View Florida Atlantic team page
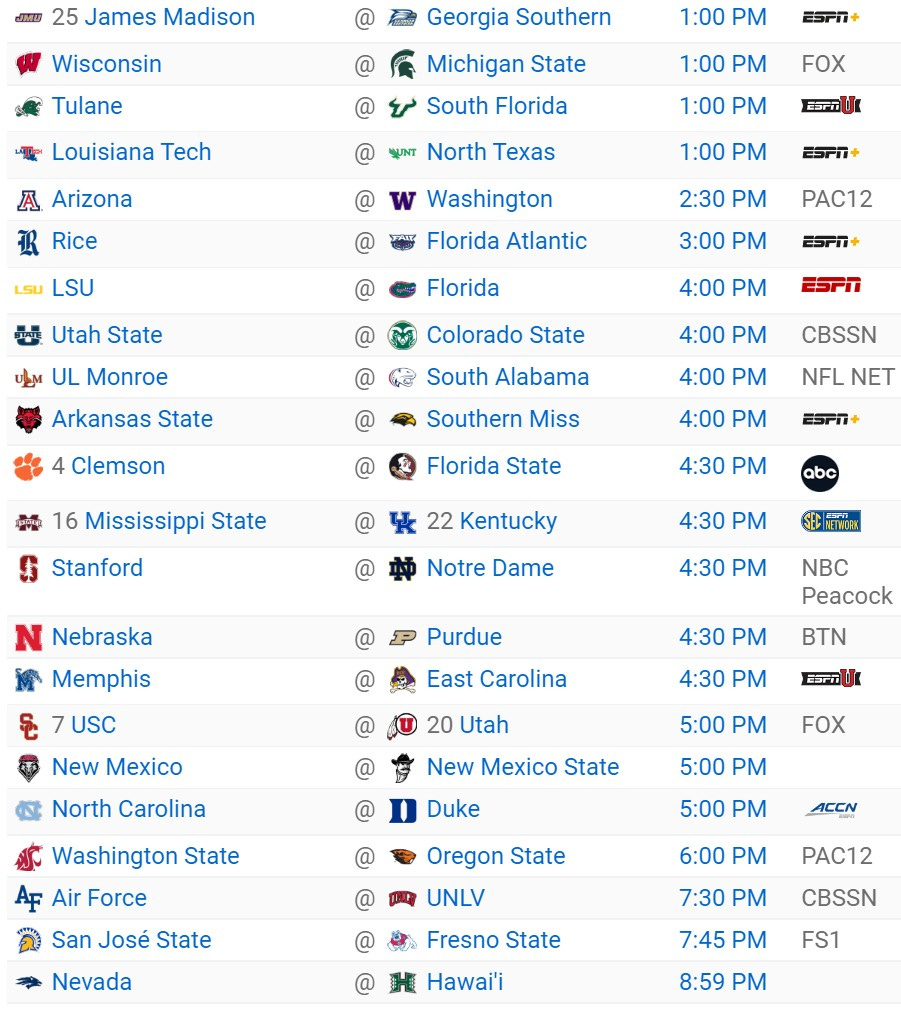The height and width of the screenshot is (1027, 901). (507, 241)
